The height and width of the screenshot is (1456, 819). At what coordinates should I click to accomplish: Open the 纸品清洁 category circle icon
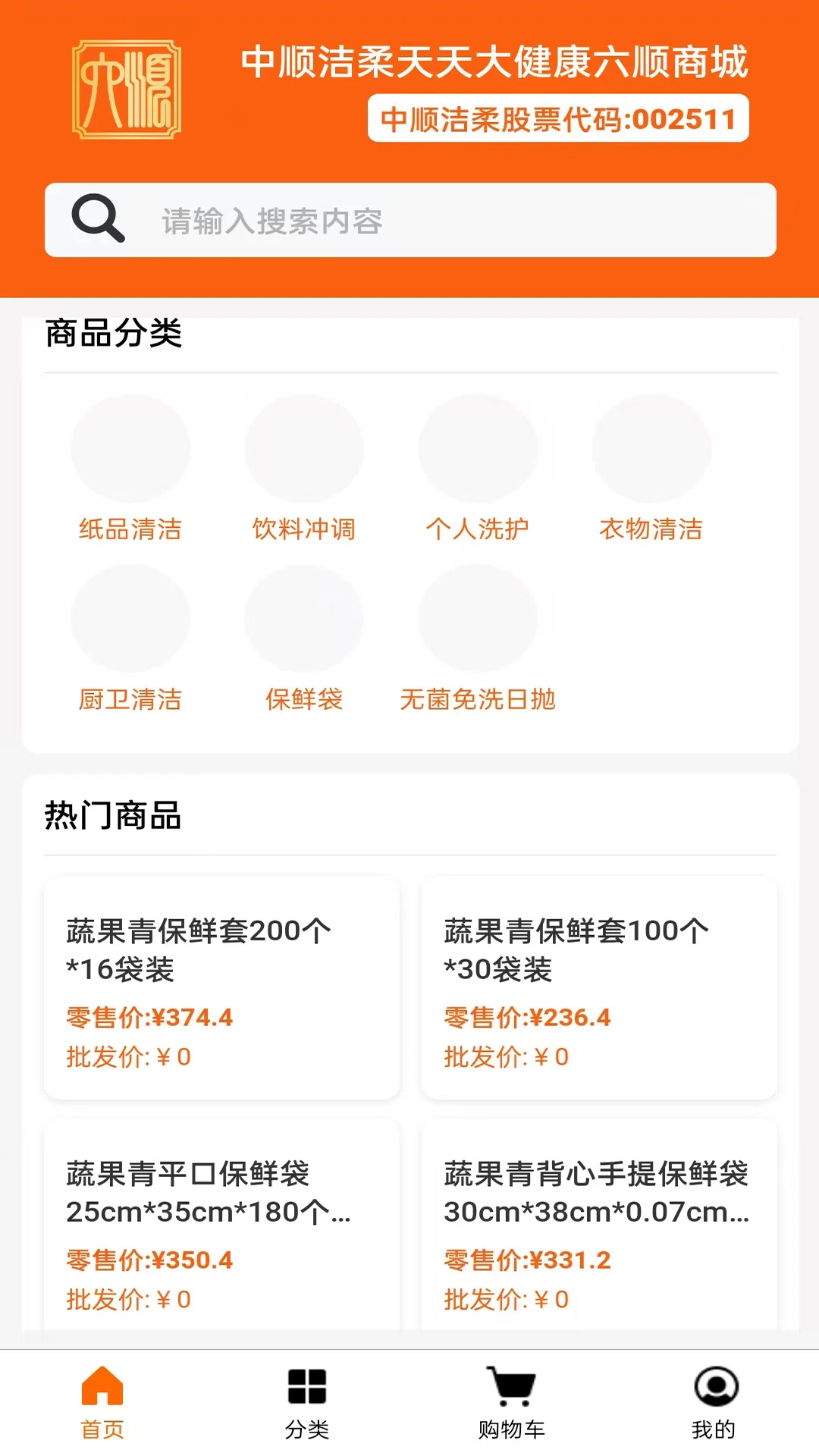130,447
